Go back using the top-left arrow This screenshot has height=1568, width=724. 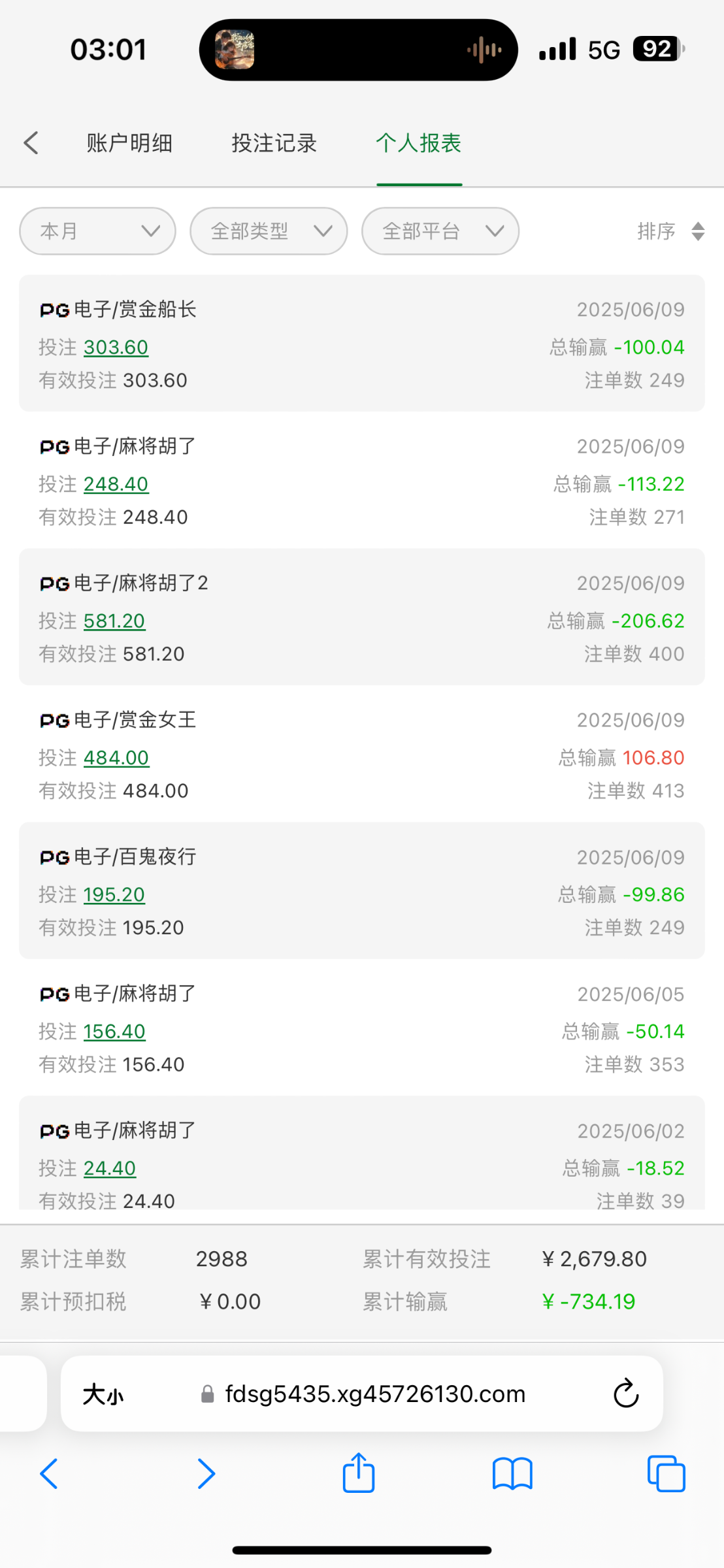(31, 142)
